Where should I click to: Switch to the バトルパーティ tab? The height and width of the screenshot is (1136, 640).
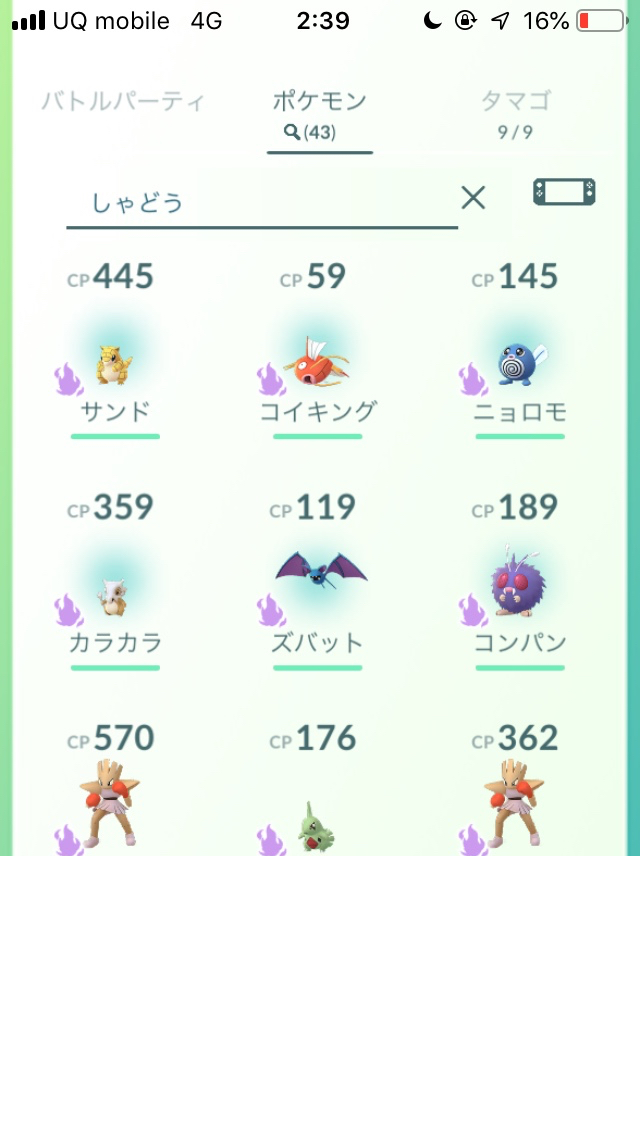click(123, 102)
